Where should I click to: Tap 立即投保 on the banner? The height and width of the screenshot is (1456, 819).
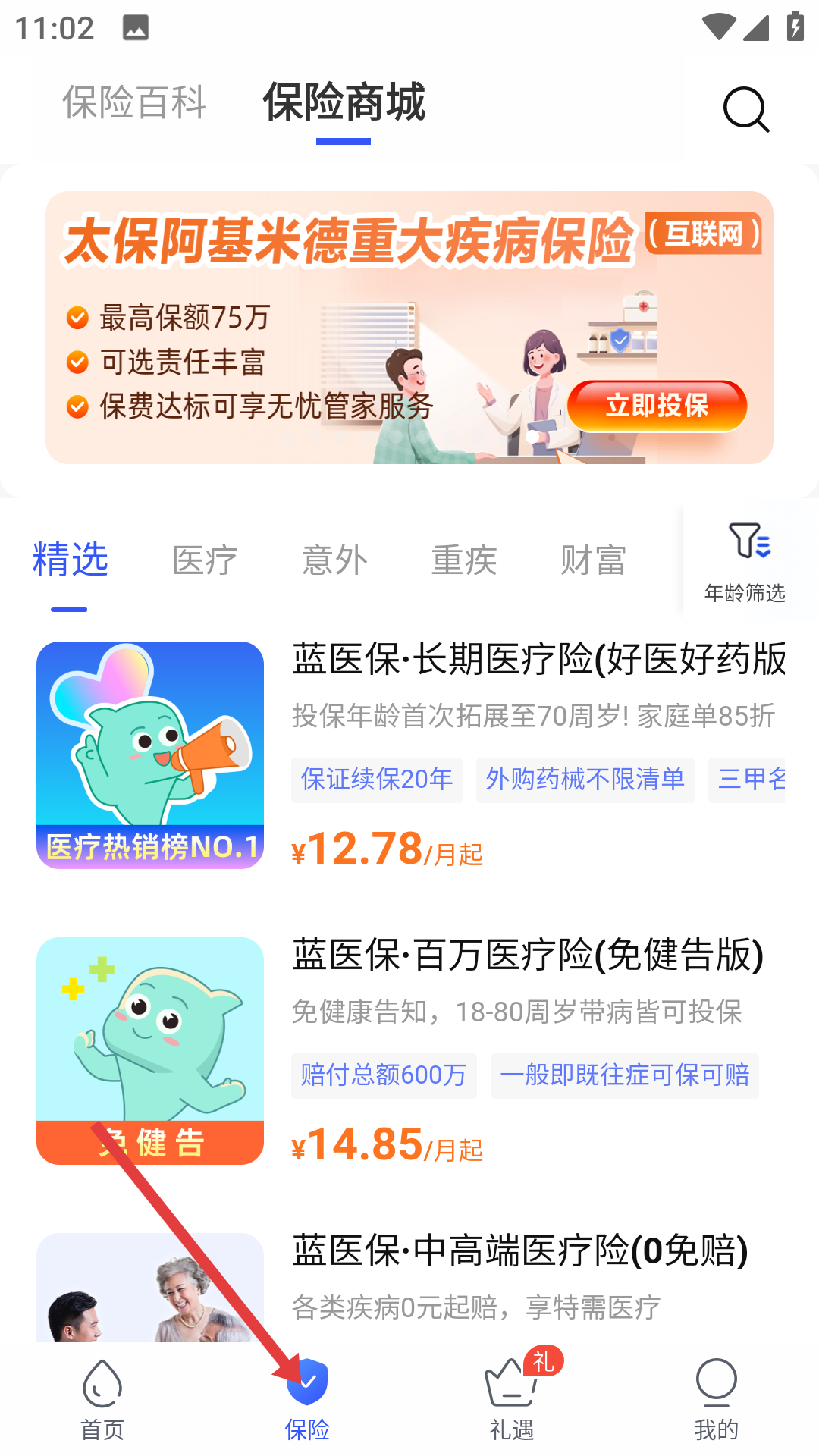click(x=657, y=406)
